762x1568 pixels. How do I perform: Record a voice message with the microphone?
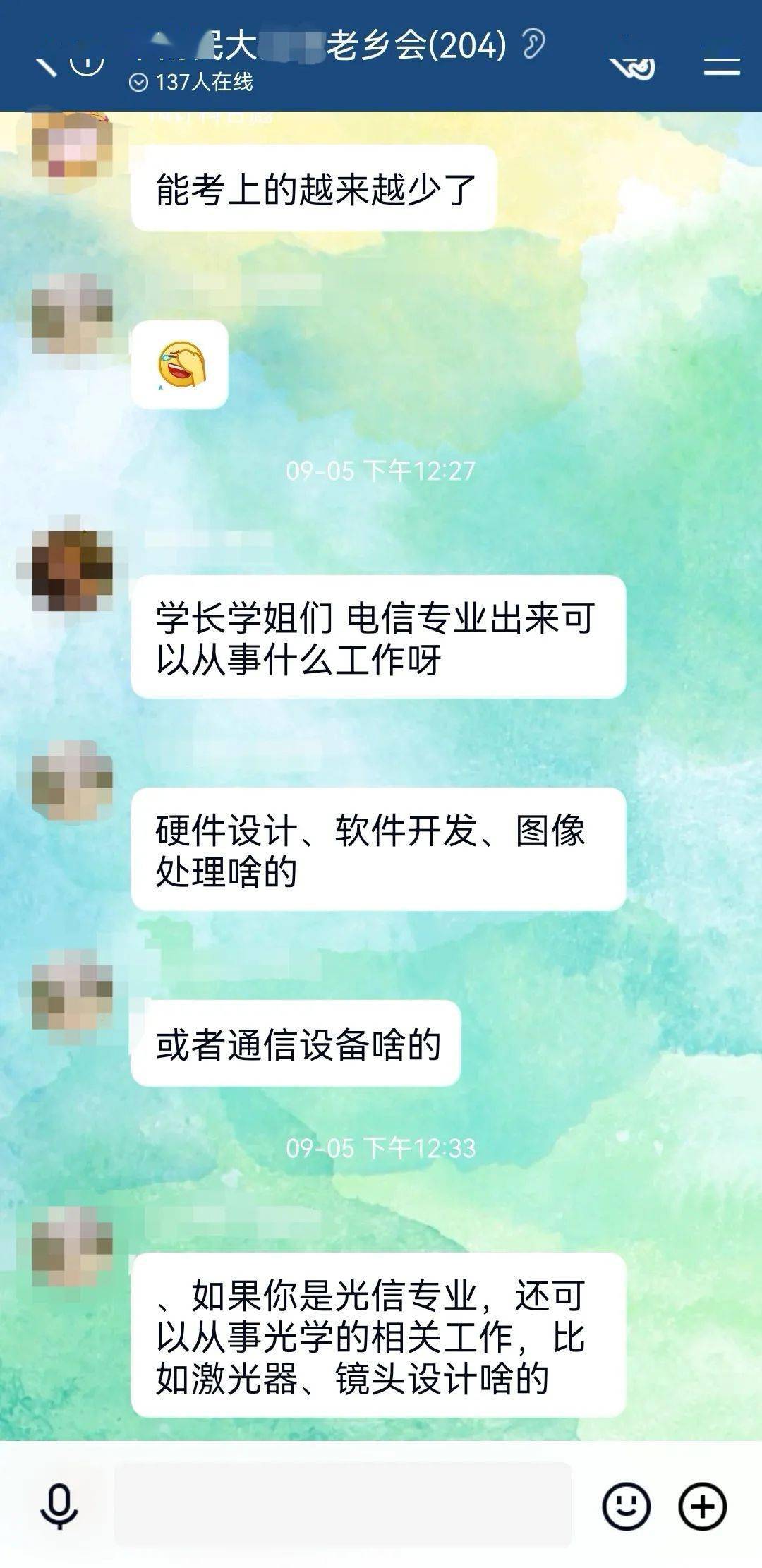click(59, 1506)
